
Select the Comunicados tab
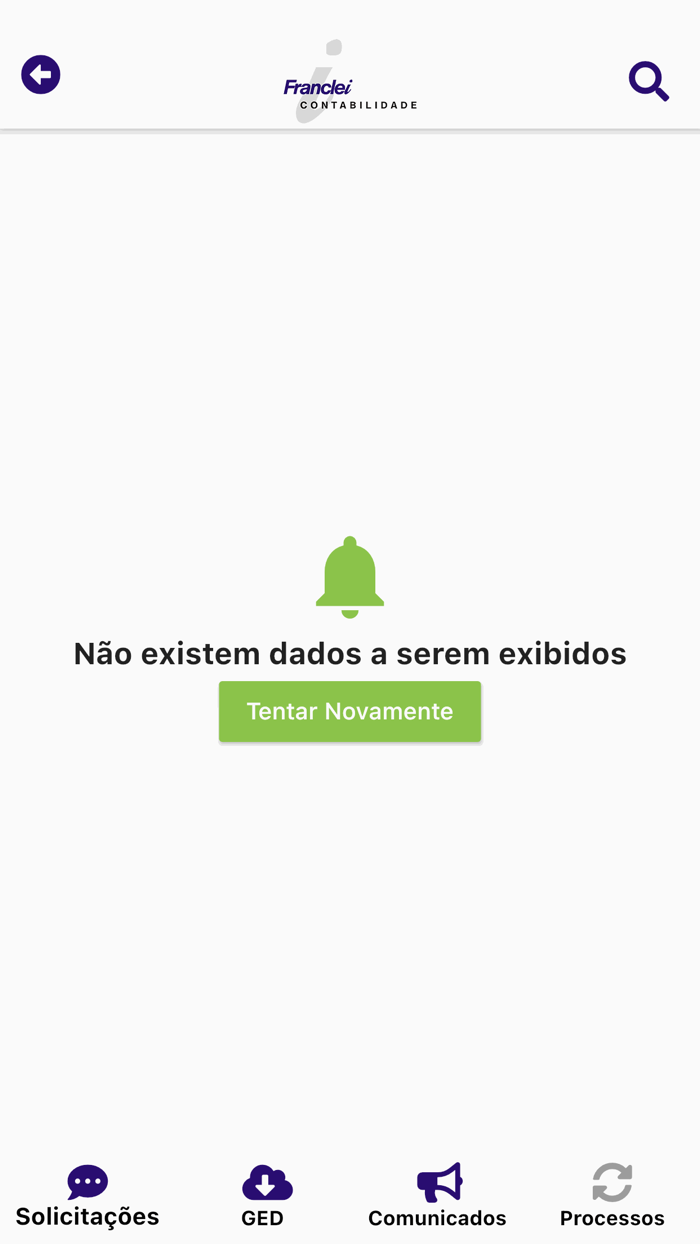tap(438, 1196)
